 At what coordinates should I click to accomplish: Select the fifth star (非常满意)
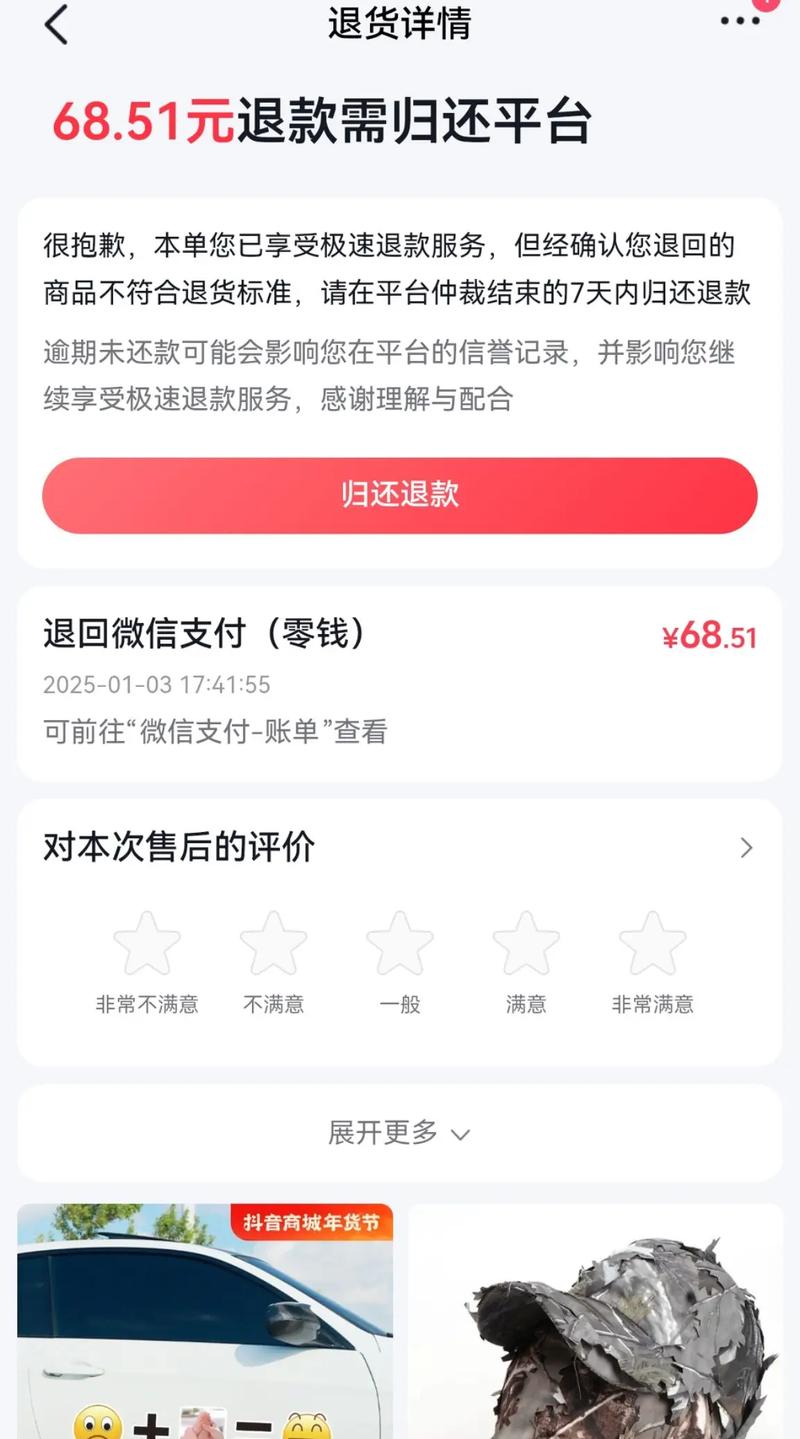click(x=652, y=942)
